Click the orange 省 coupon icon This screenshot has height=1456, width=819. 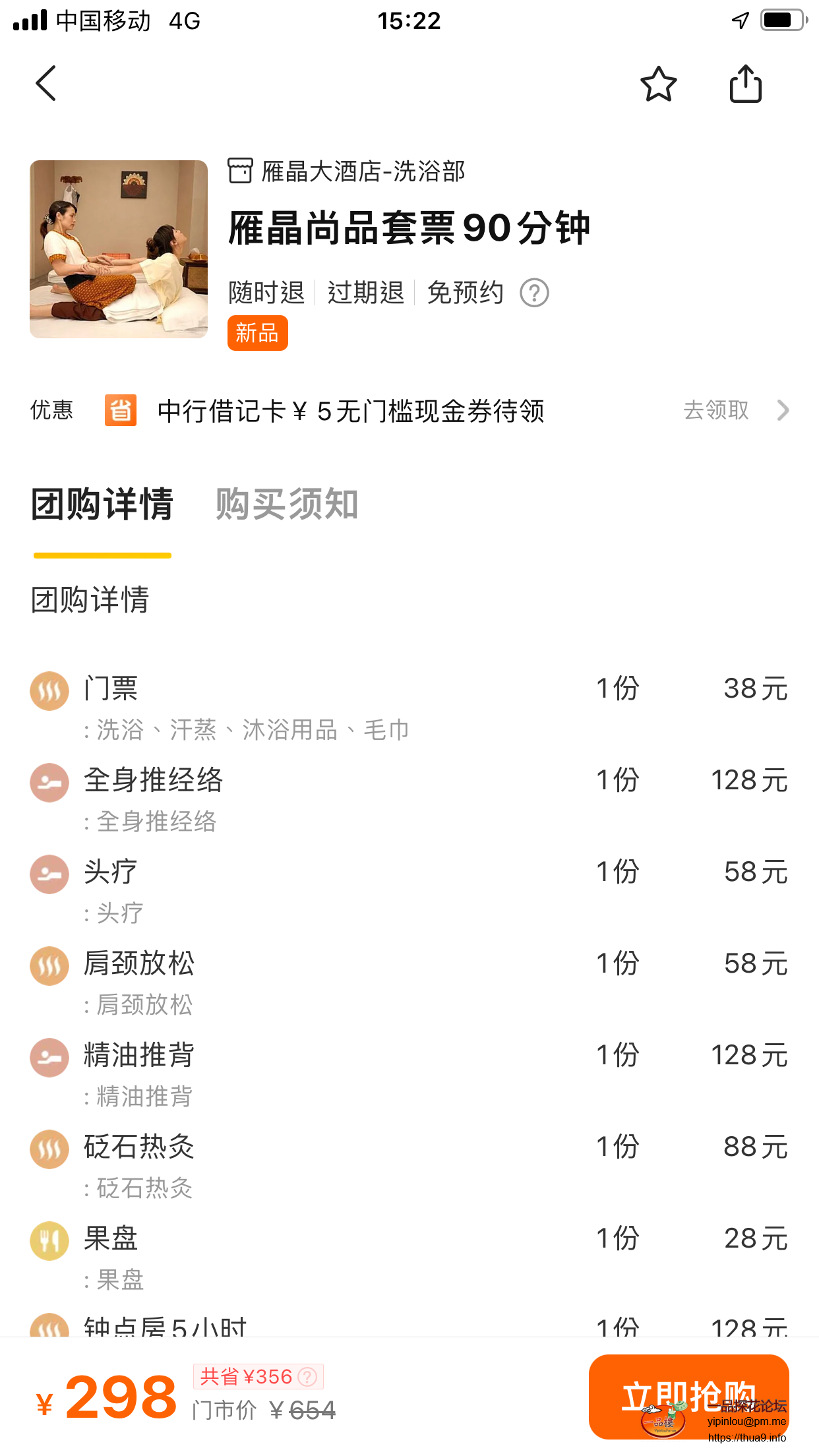(x=121, y=410)
